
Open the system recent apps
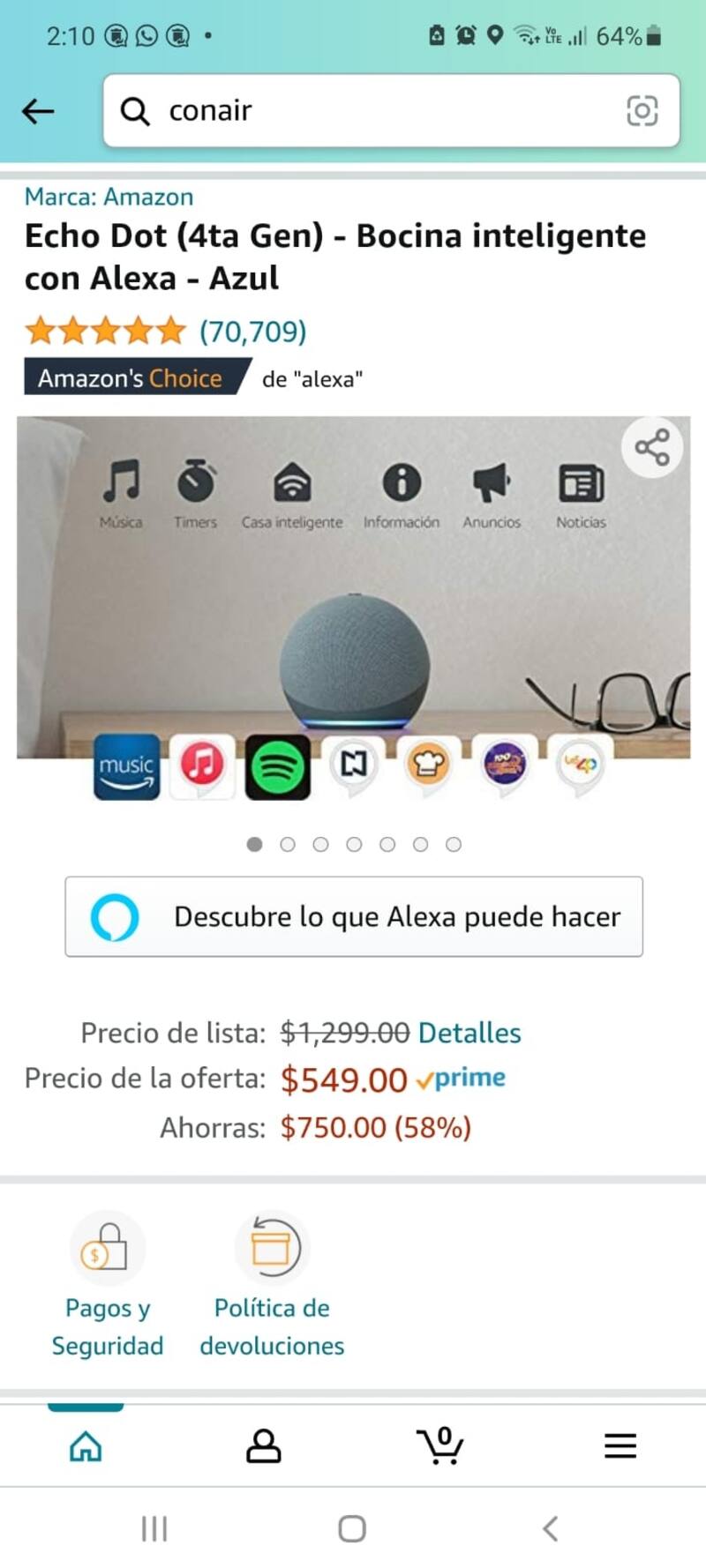(x=154, y=1528)
